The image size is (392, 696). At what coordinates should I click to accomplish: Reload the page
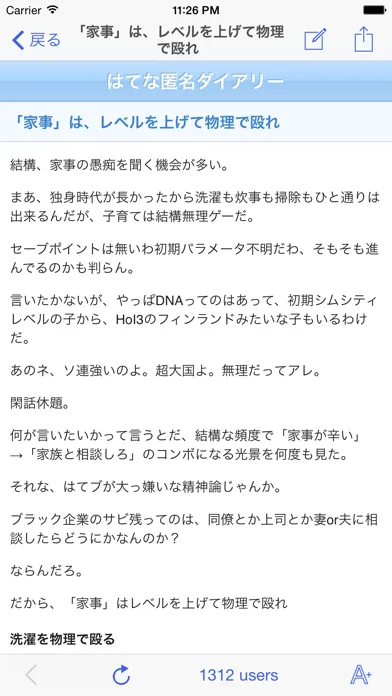click(x=121, y=675)
